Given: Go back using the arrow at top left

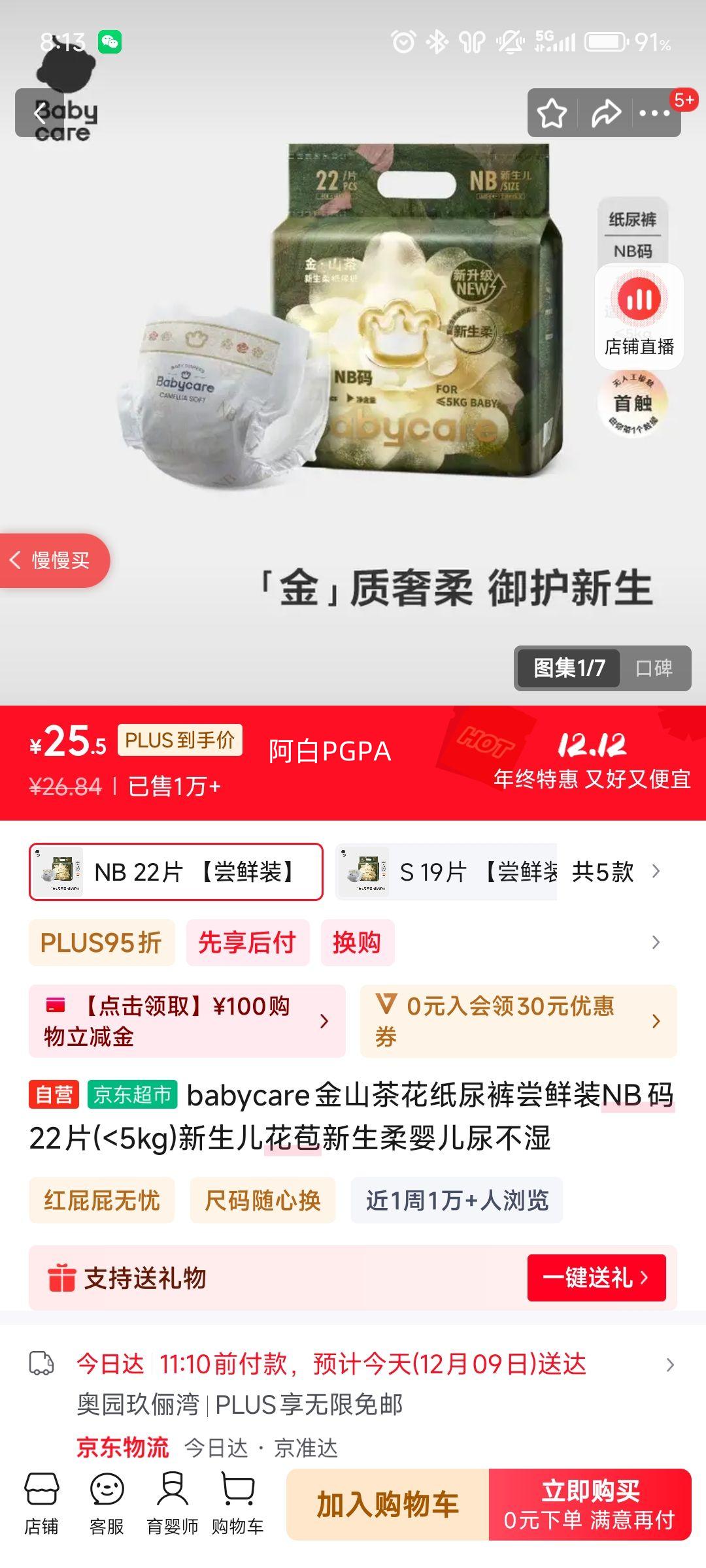Looking at the screenshot, I should click(x=41, y=112).
